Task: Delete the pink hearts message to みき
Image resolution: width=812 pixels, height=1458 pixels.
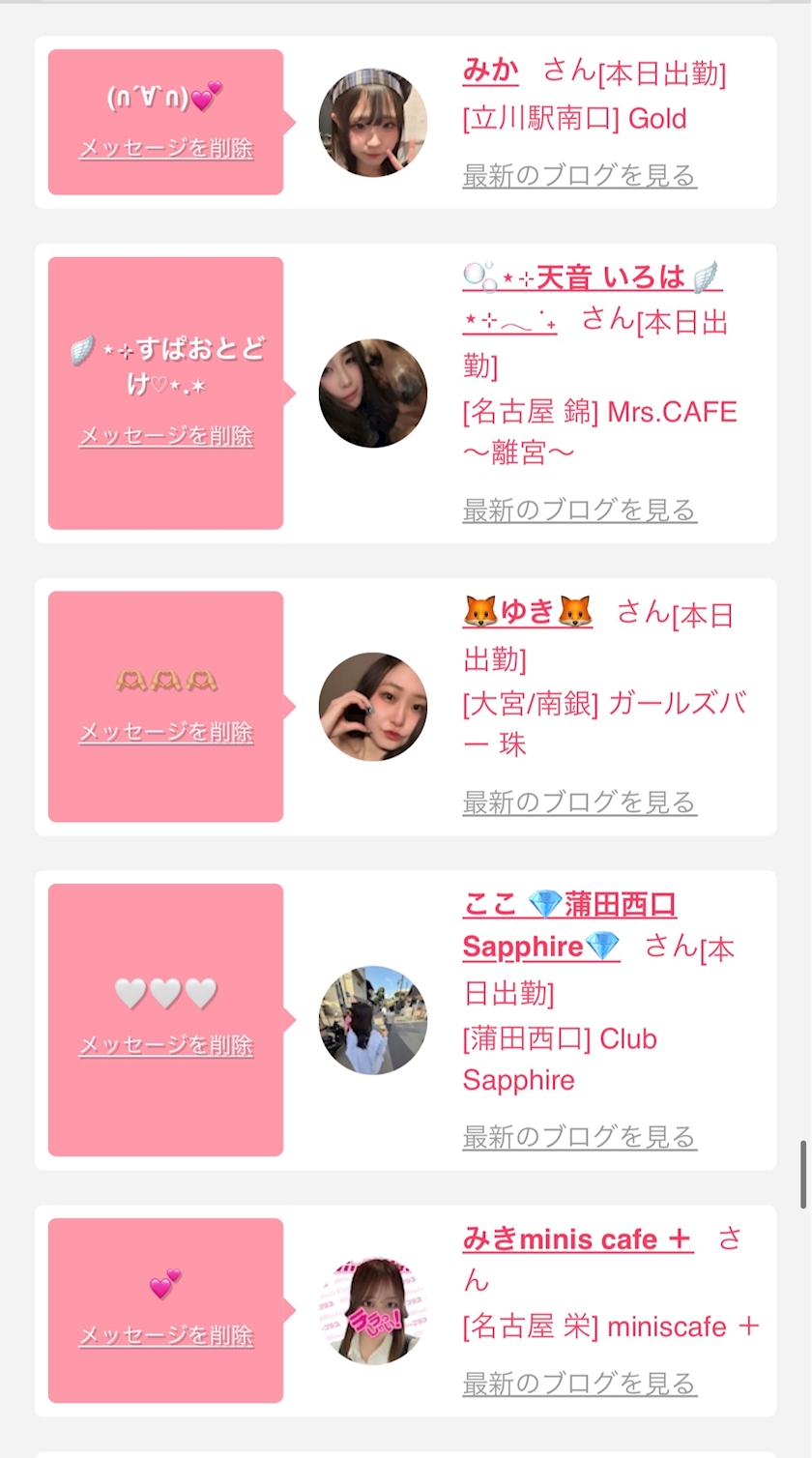Action: pos(166,1335)
